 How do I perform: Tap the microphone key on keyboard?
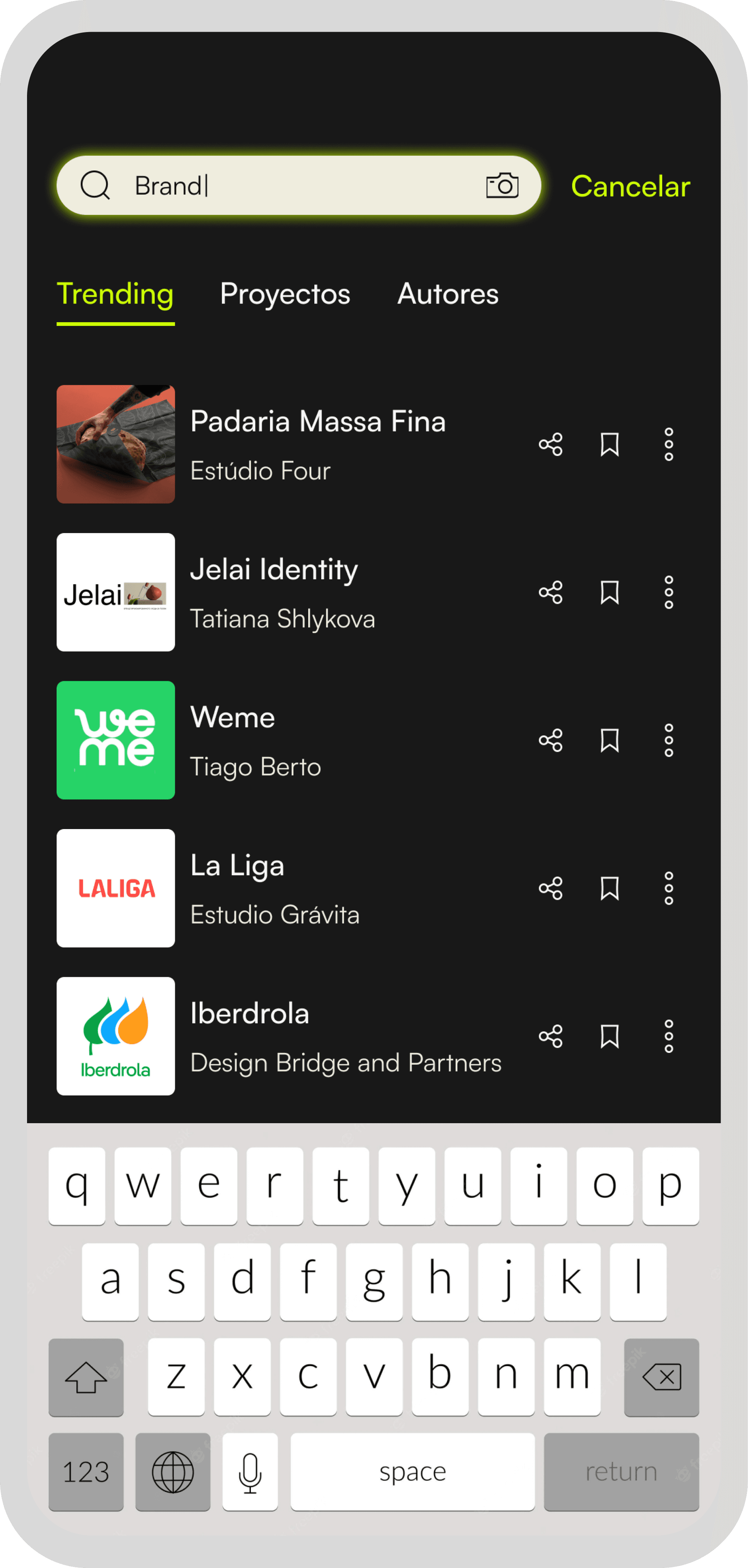pos(250,1472)
